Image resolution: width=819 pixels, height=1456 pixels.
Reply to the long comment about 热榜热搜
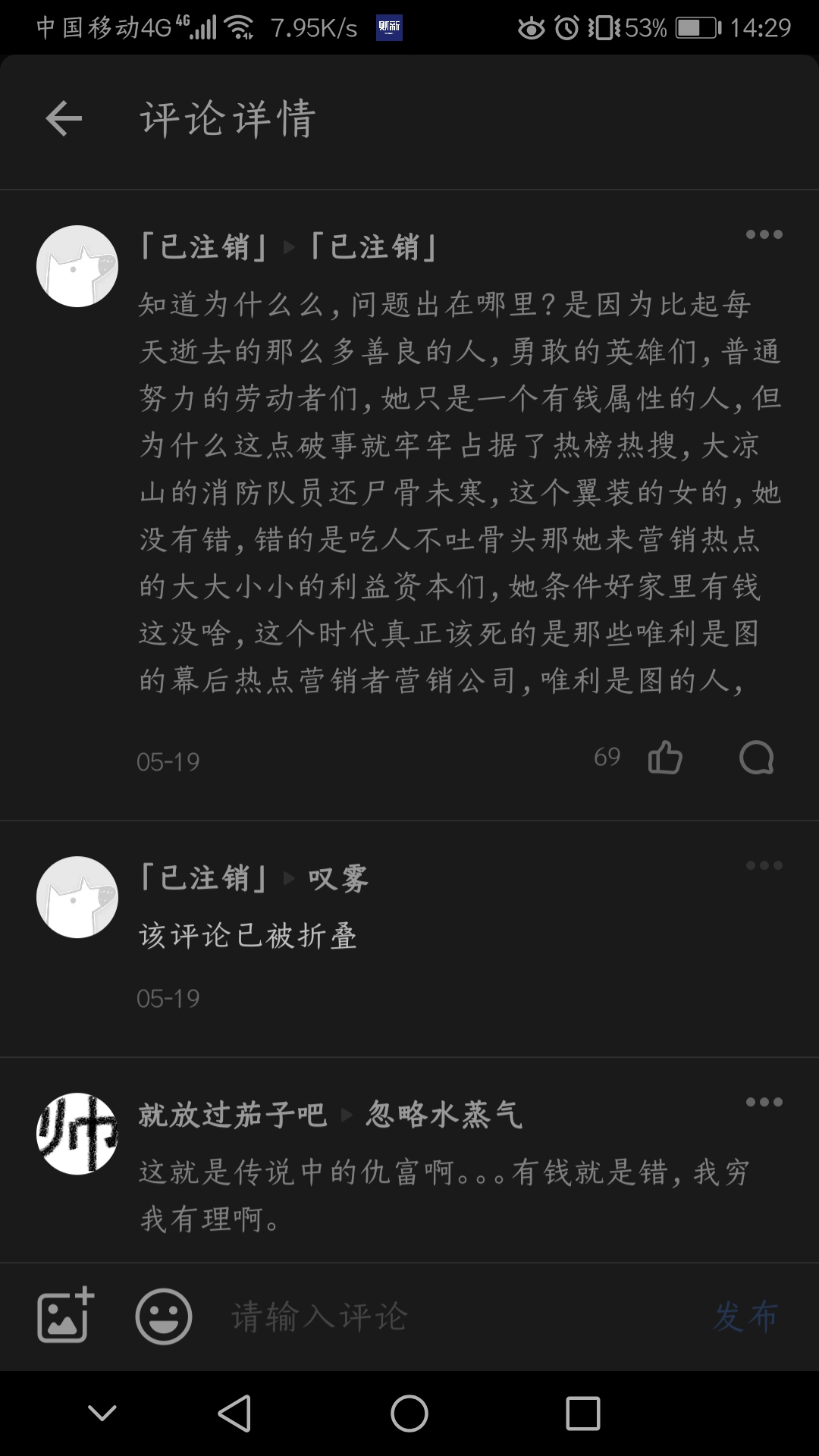(x=756, y=757)
